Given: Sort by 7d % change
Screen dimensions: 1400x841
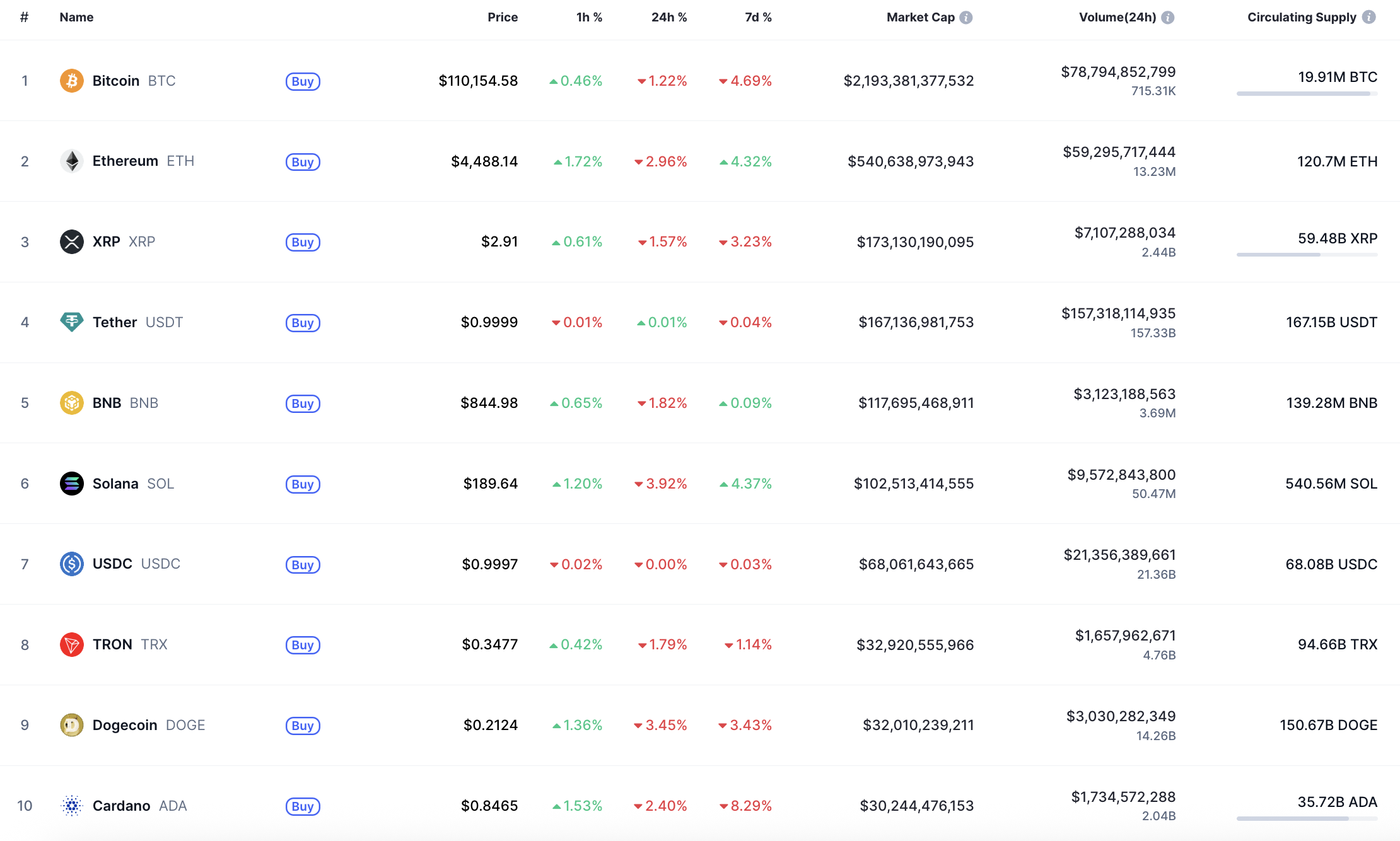Looking at the screenshot, I should pos(757,18).
